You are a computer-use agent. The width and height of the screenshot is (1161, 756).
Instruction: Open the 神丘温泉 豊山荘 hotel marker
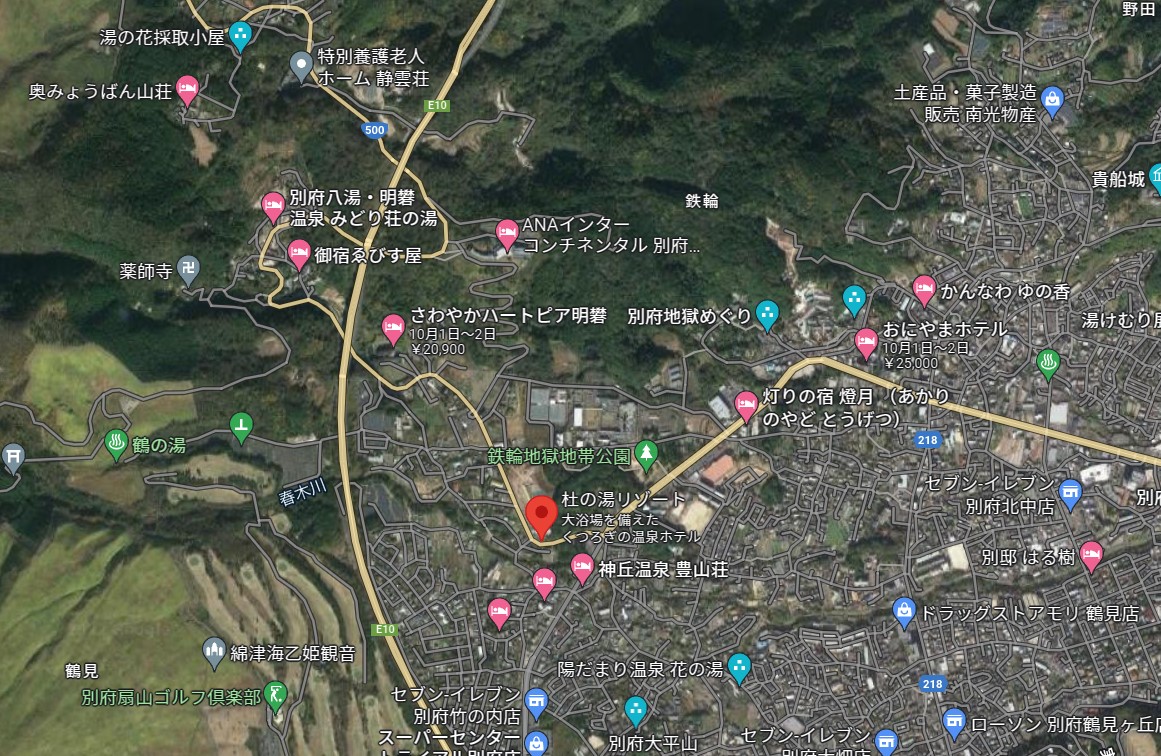point(583,569)
